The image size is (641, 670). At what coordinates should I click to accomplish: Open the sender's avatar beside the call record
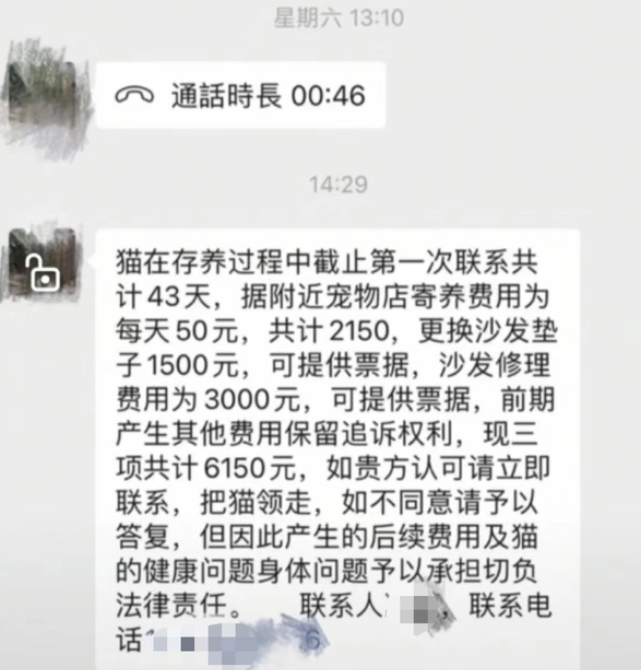42,90
